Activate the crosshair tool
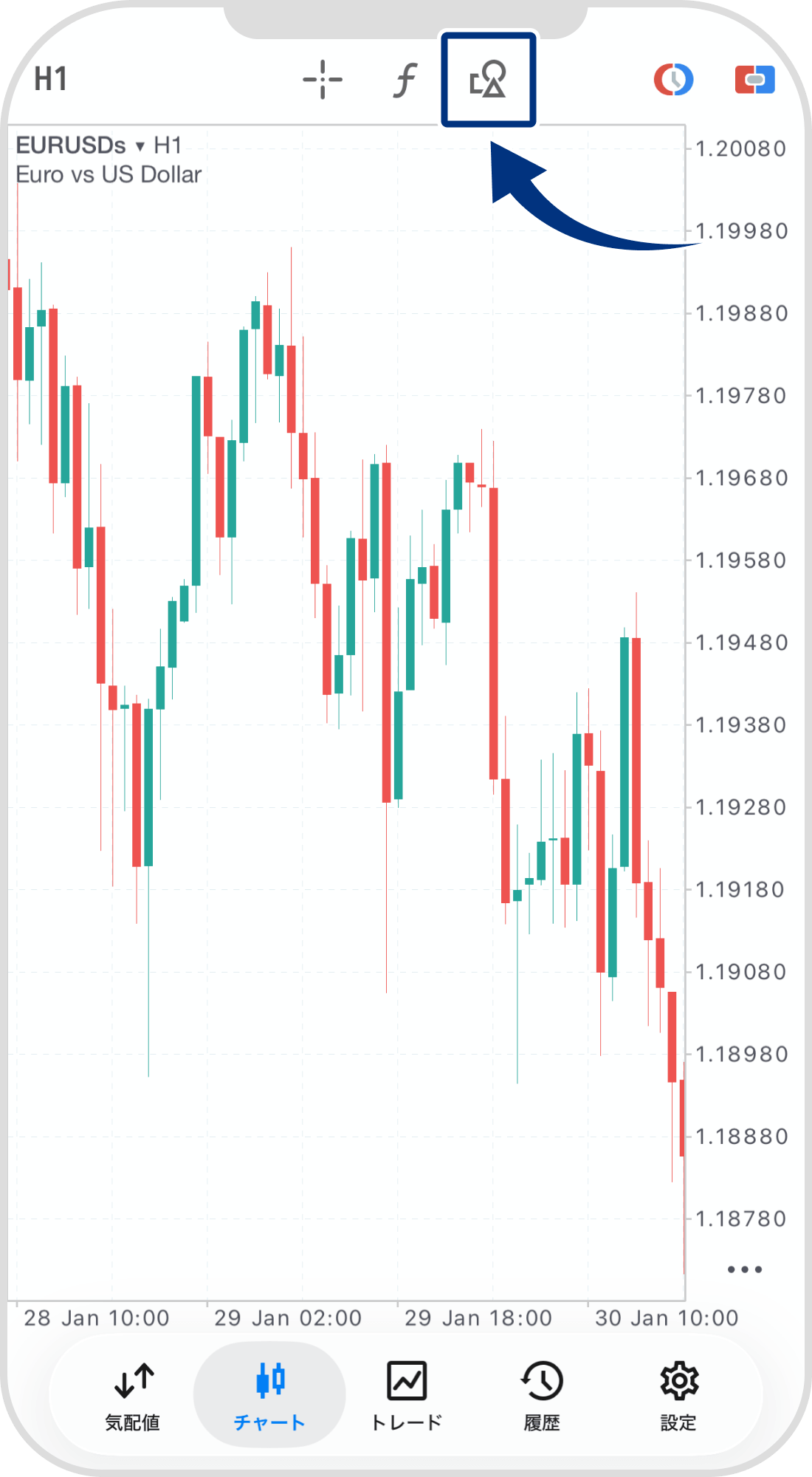Screen dimensions: 812x1477 (323, 80)
